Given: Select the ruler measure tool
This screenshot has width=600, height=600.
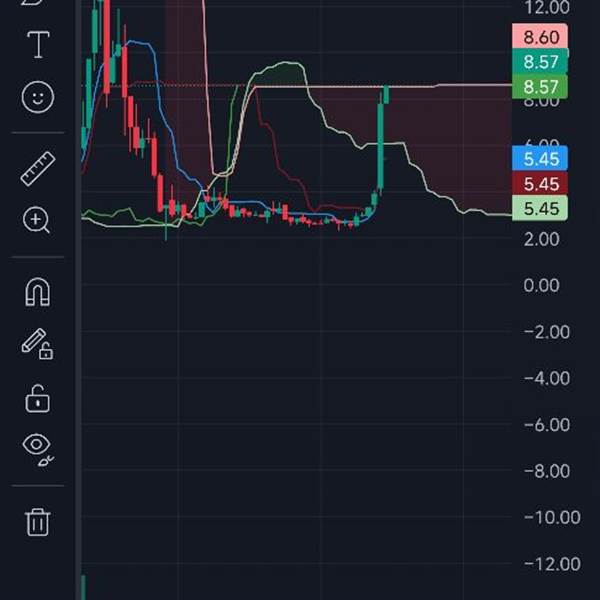Looking at the screenshot, I should pyautogui.click(x=38, y=168).
